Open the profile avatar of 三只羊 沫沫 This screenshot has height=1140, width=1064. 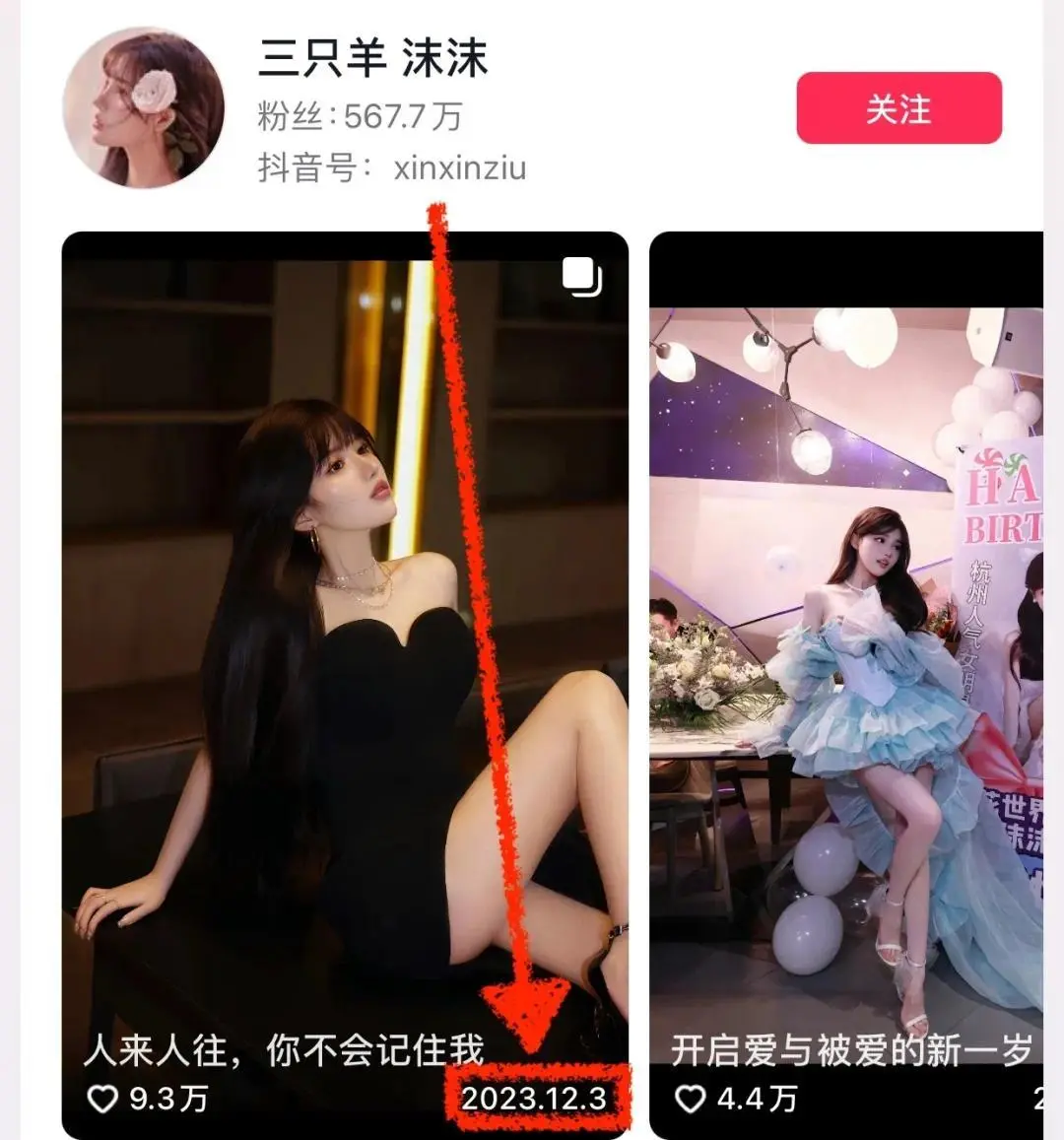tap(144, 108)
